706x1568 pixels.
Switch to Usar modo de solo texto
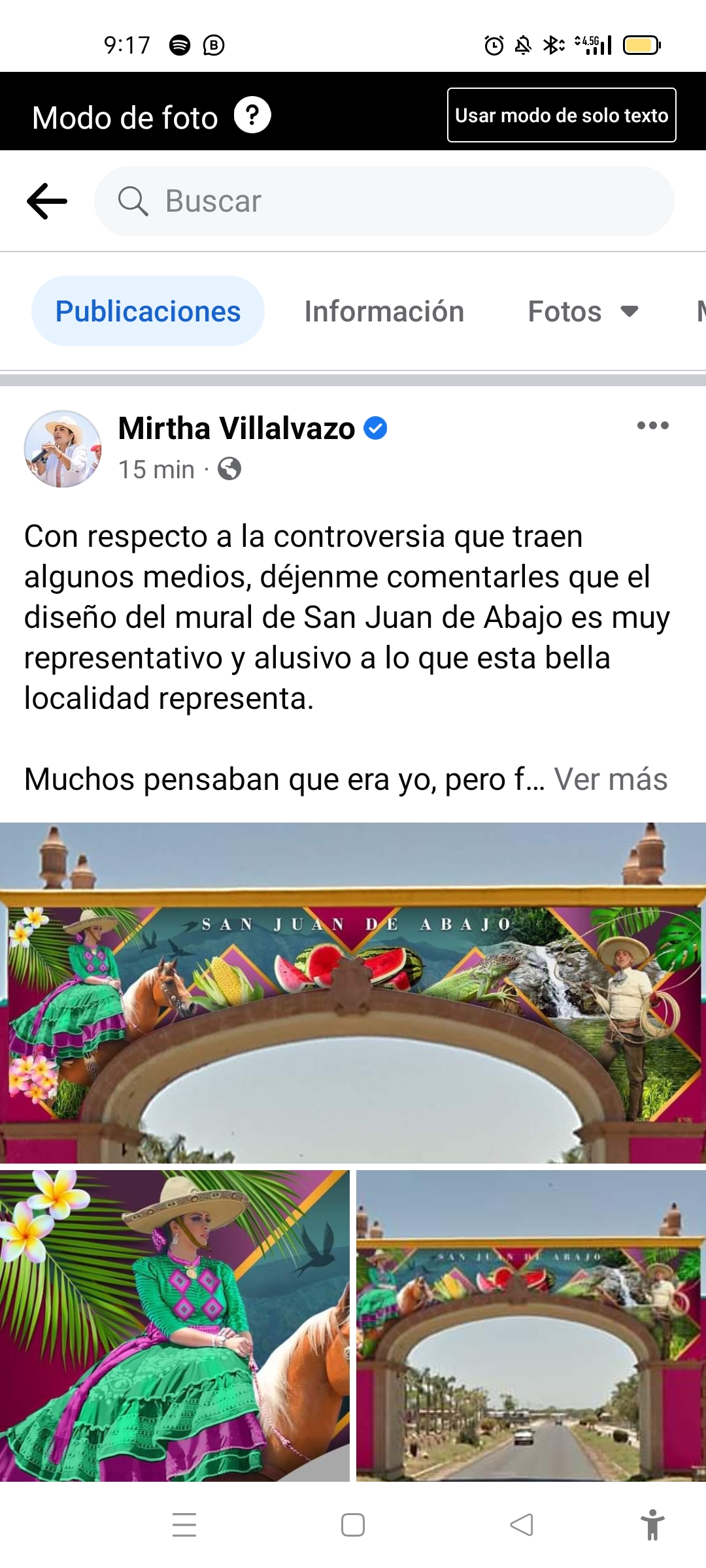point(562,115)
